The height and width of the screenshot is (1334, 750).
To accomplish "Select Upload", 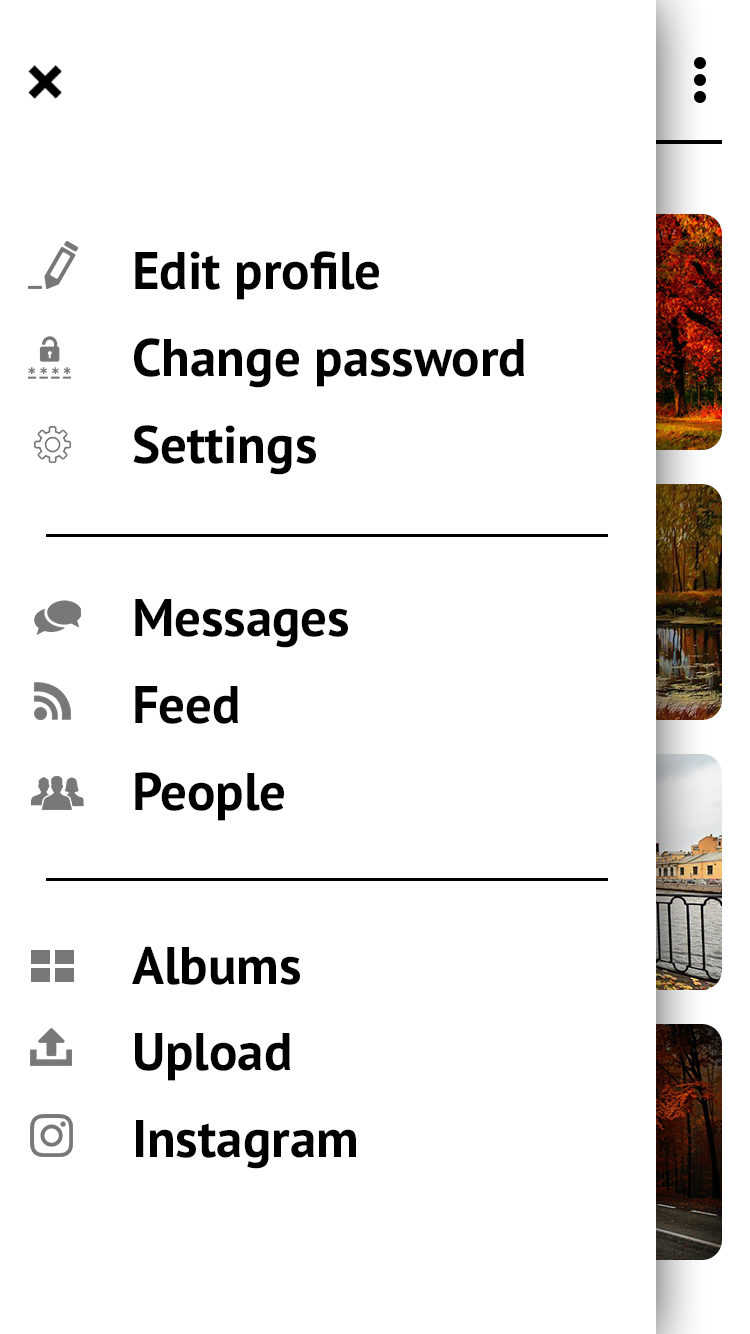I will 212,1052.
